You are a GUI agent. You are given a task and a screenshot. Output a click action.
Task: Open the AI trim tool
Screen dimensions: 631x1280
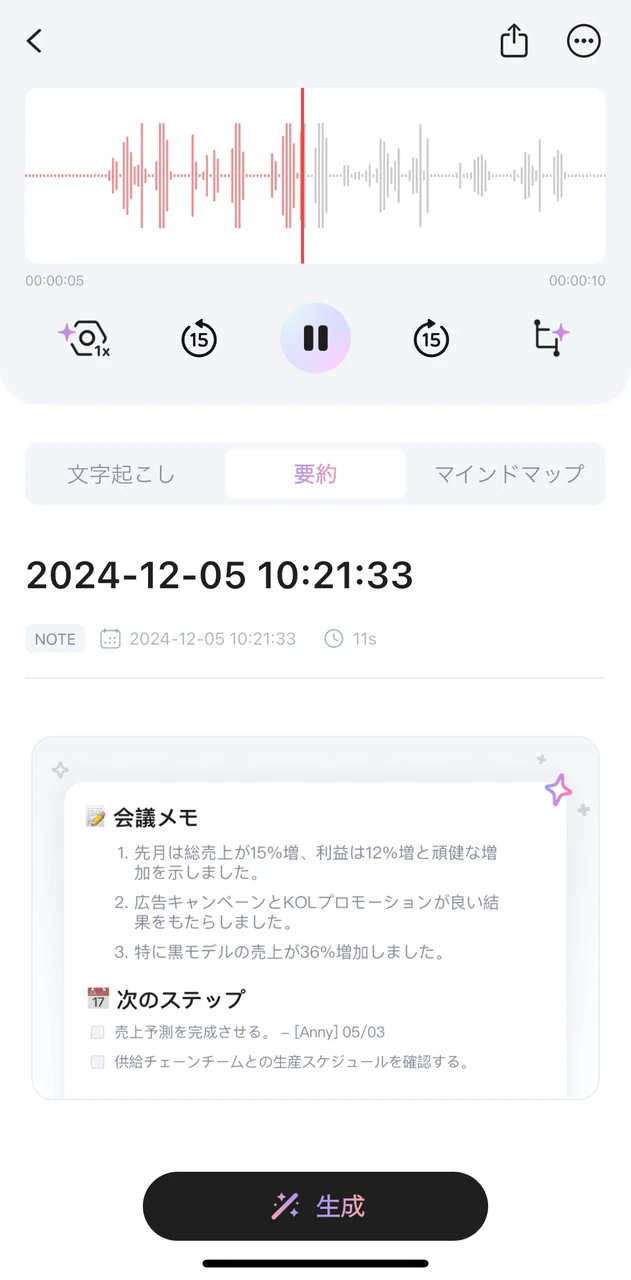pos(549,339)
